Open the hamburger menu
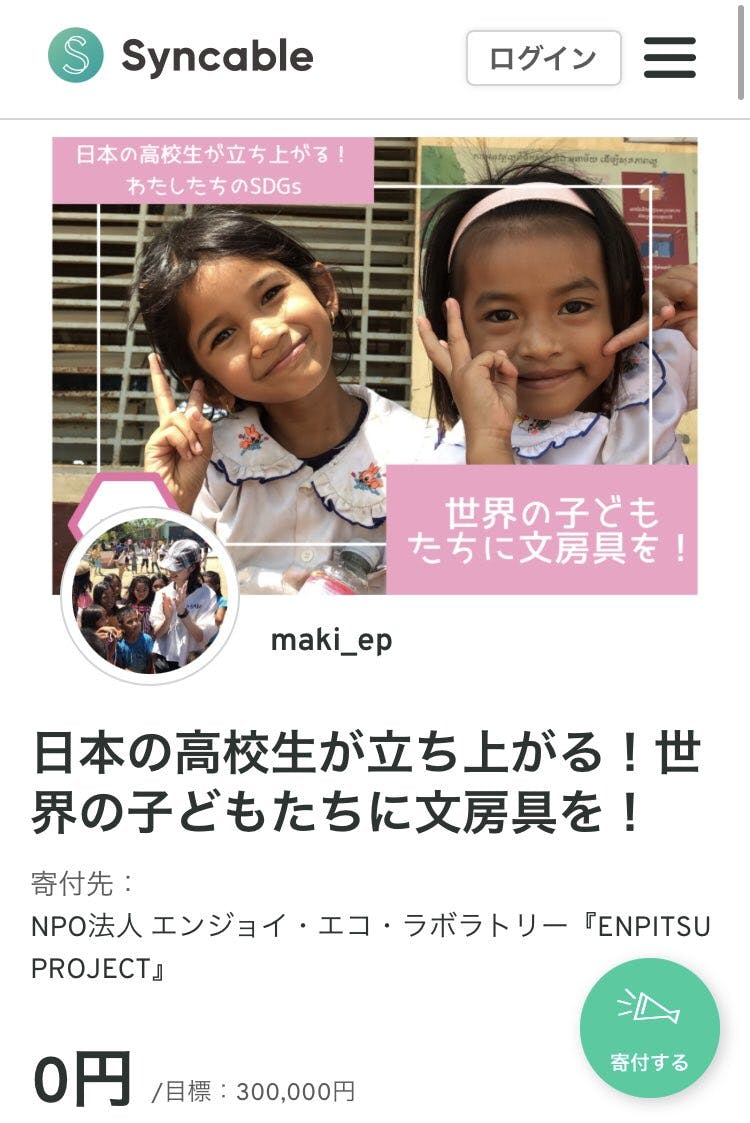Viewport: 750px width, 1123px height. pyautogui.click(x=669, y=58)
